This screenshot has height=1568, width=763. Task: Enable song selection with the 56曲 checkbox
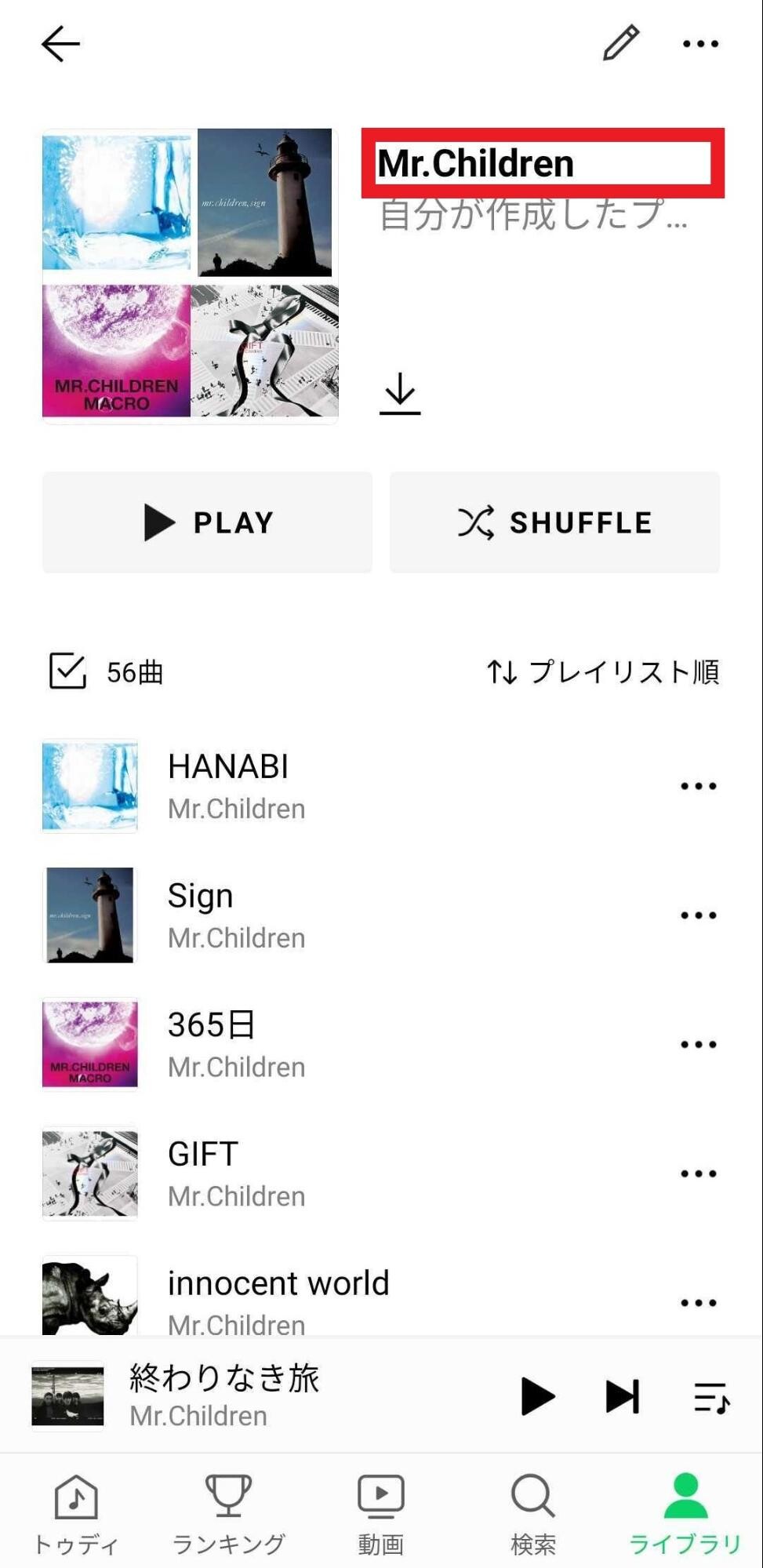coord(69,671)
